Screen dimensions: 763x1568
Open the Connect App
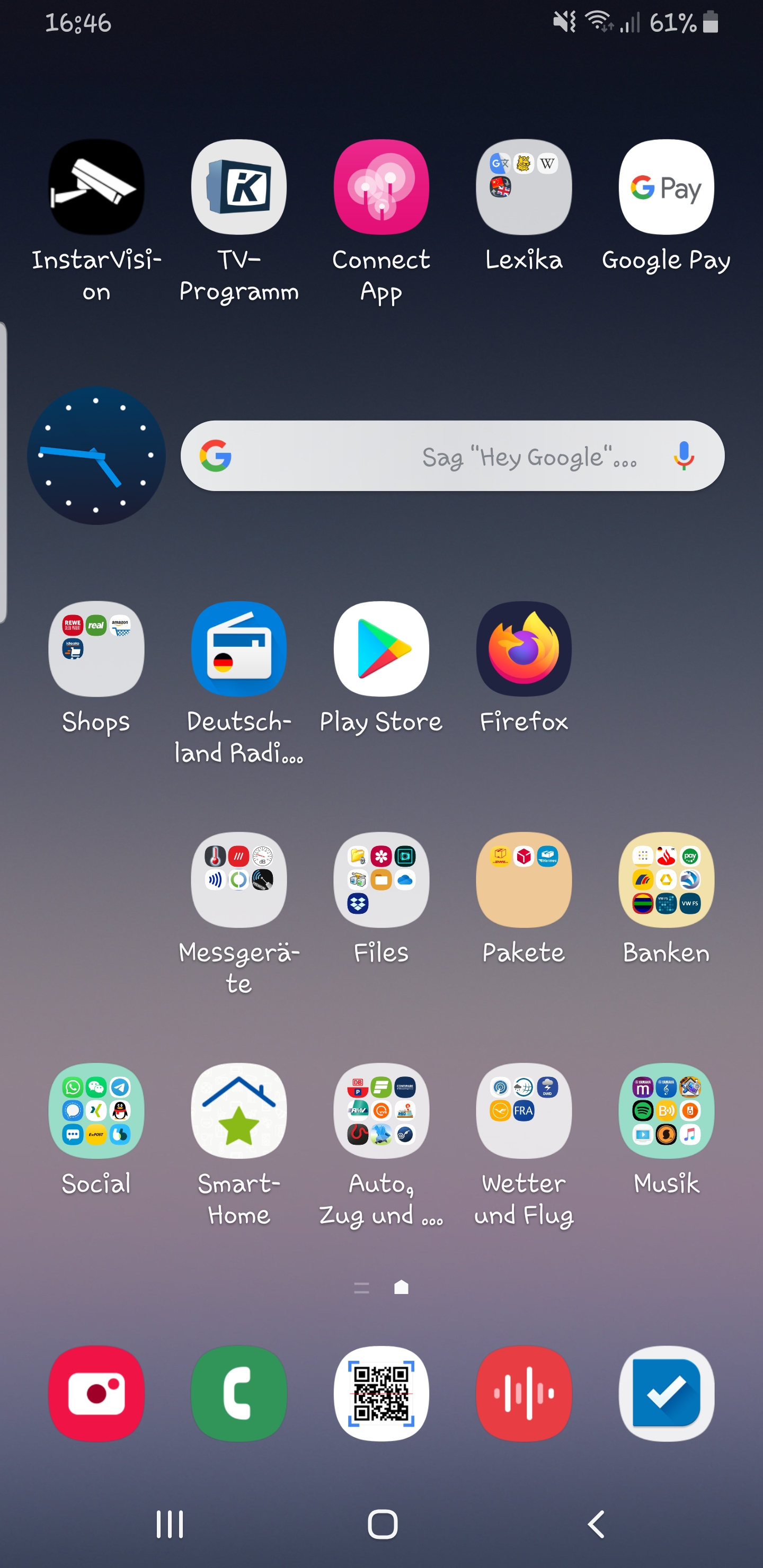(x=381, y=187)
